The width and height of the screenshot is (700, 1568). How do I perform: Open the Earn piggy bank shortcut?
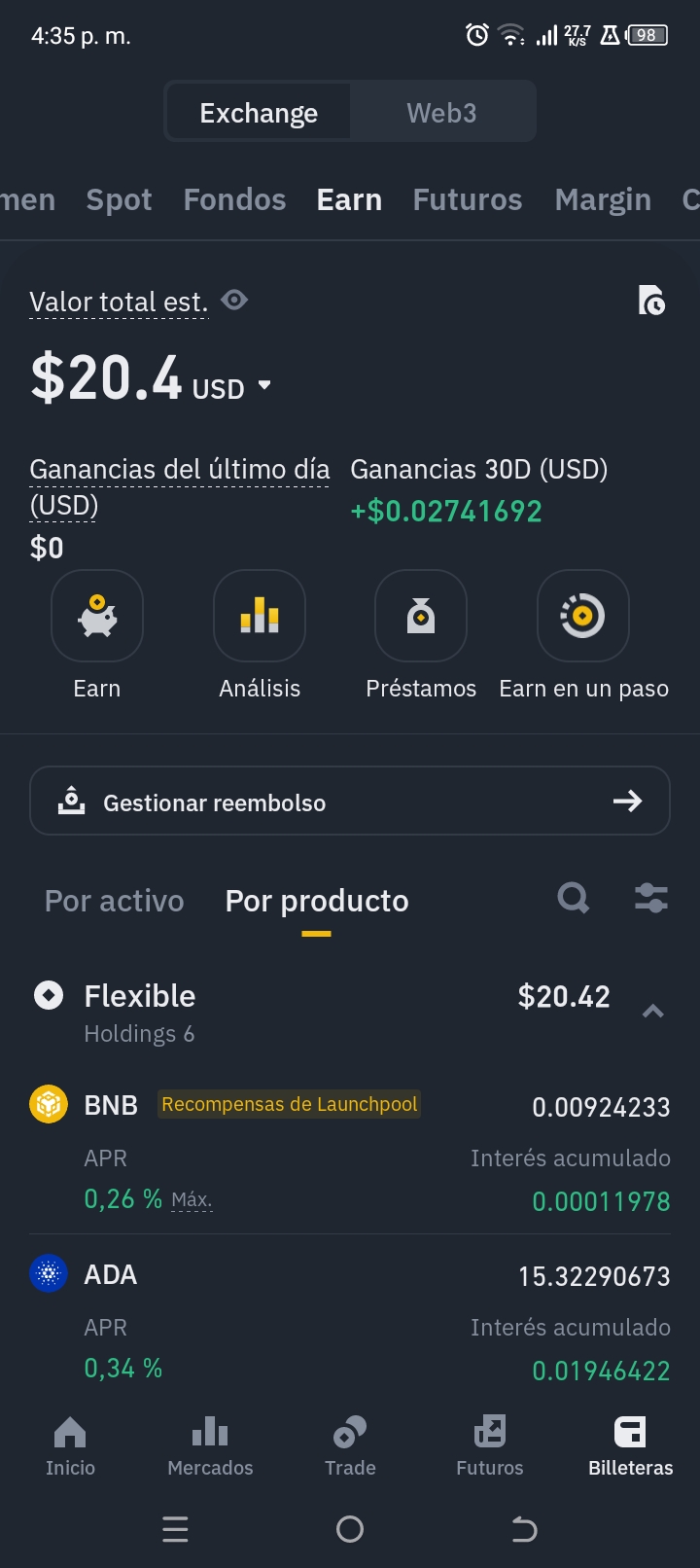coord(97,616)
